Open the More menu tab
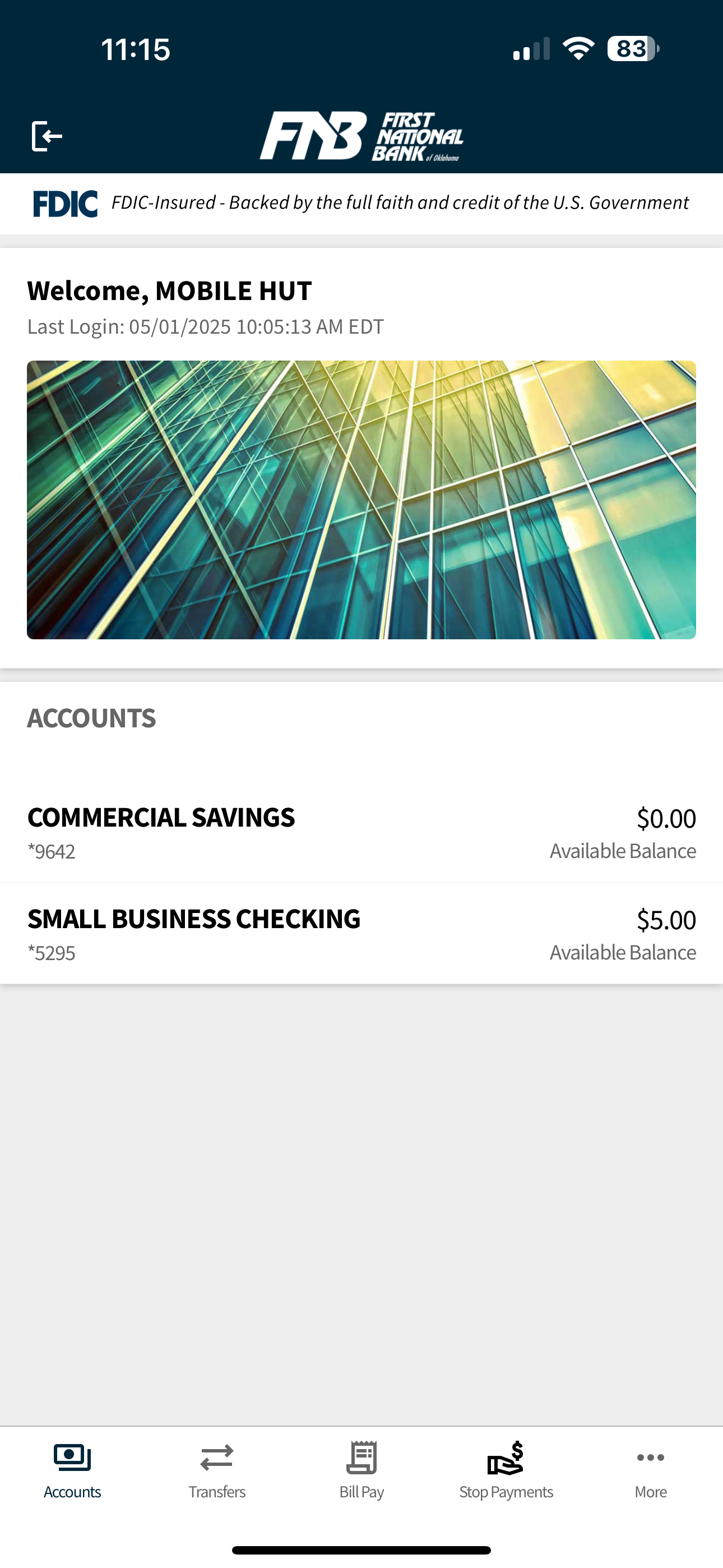This screenshot has height=1568, width=723. click(x=651, y=1470)
